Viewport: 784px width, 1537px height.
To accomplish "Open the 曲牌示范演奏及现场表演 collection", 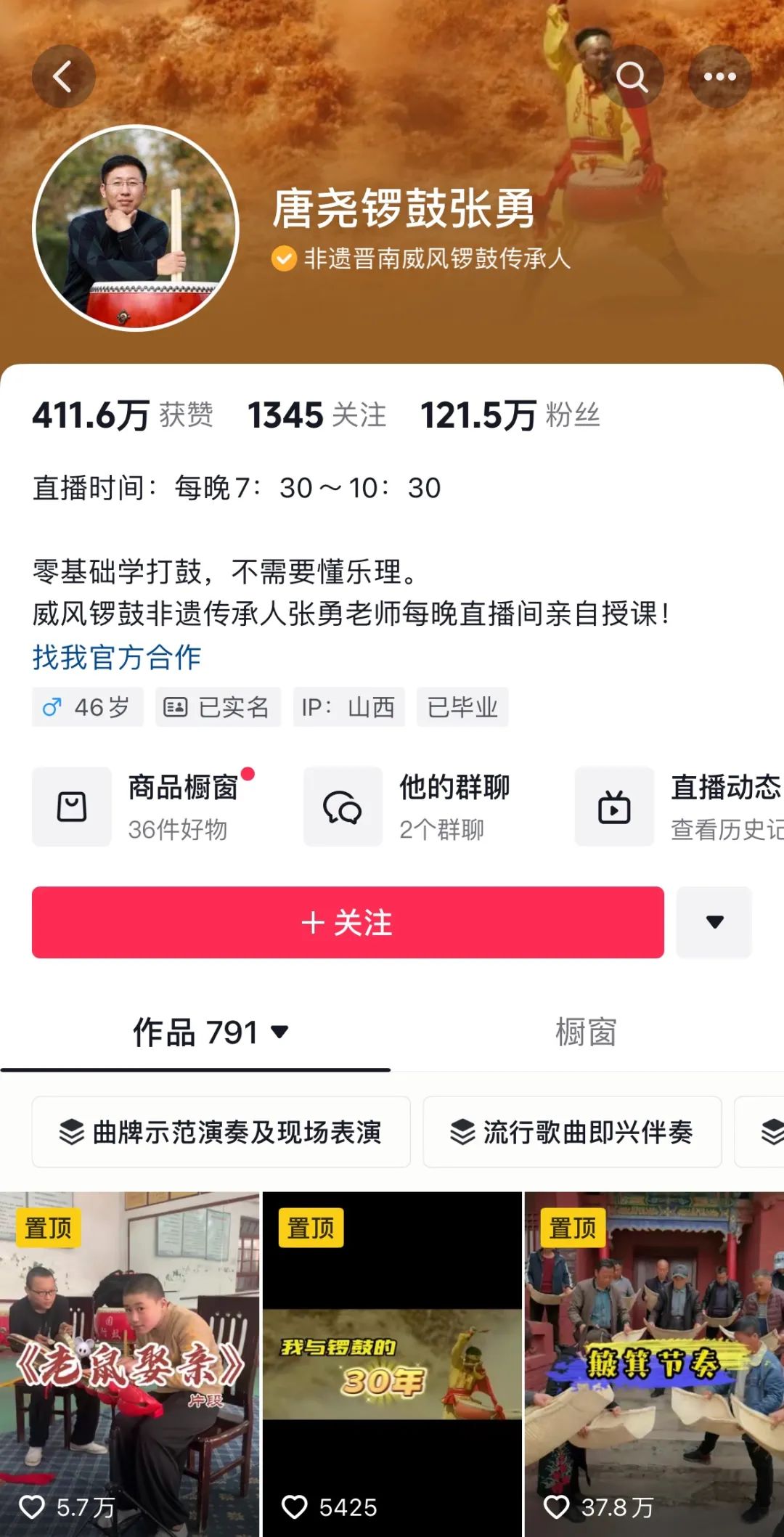I will [x=221, y=1132].
